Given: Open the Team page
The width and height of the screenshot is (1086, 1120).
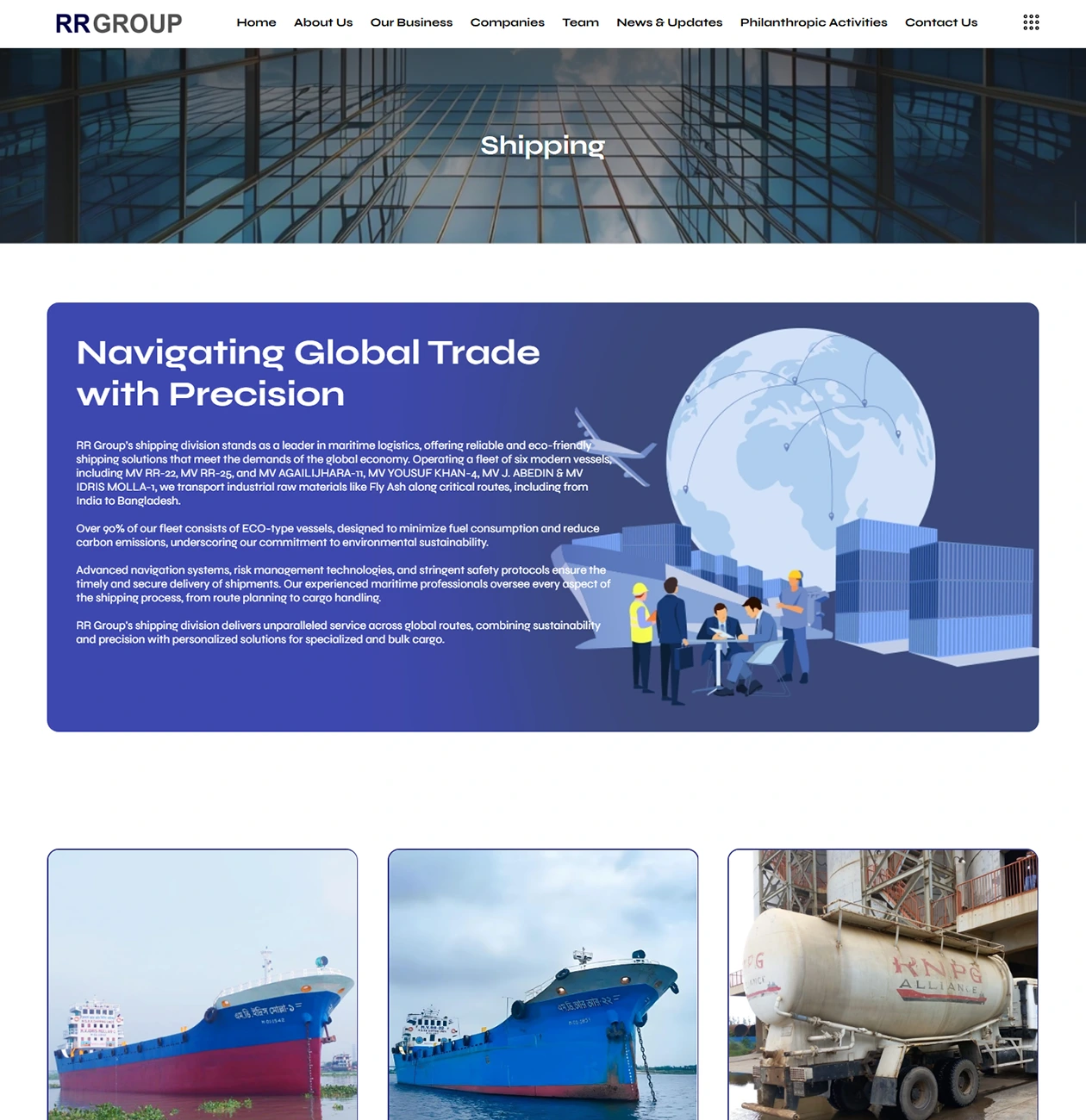Looking at the screenshot, I should click(x=580, y=22).
